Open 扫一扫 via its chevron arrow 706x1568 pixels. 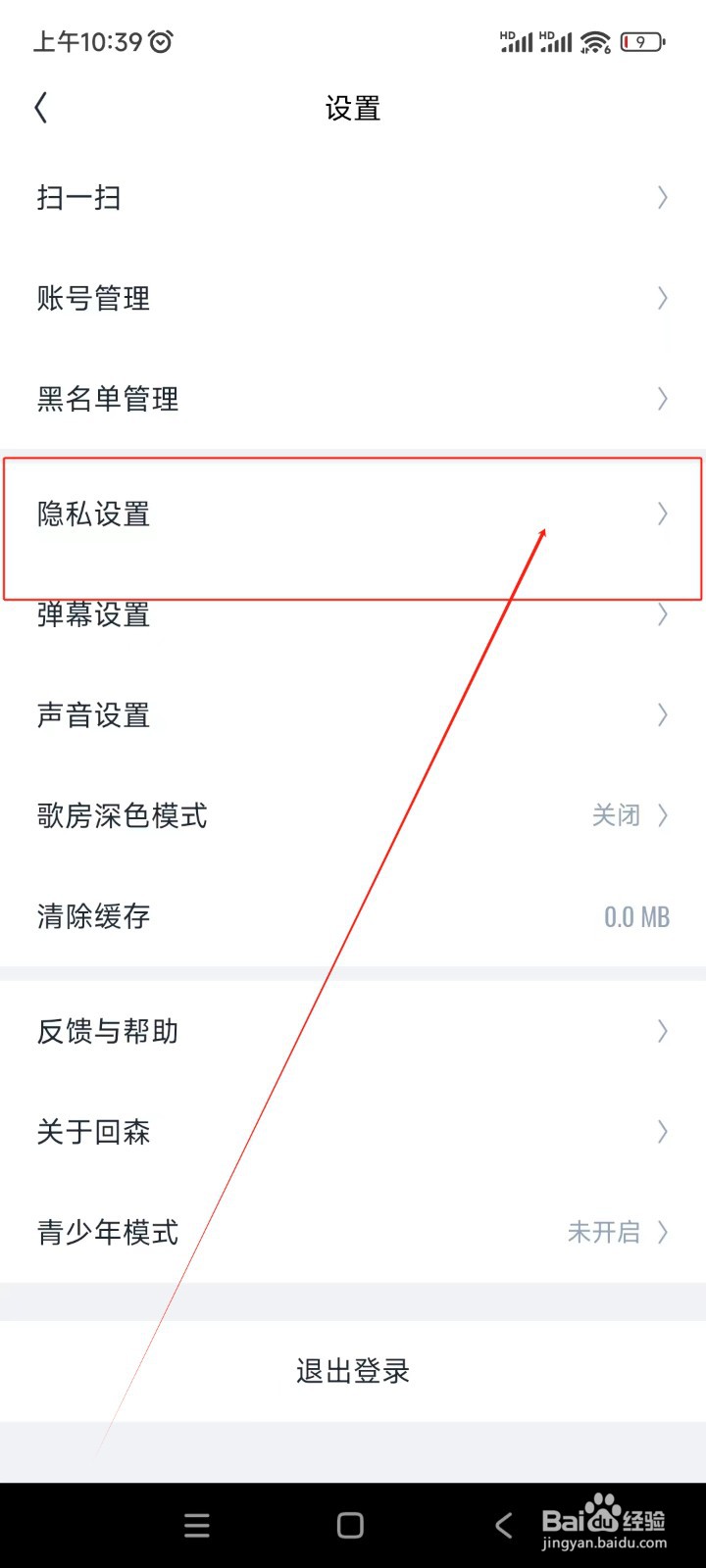[663, 198]
